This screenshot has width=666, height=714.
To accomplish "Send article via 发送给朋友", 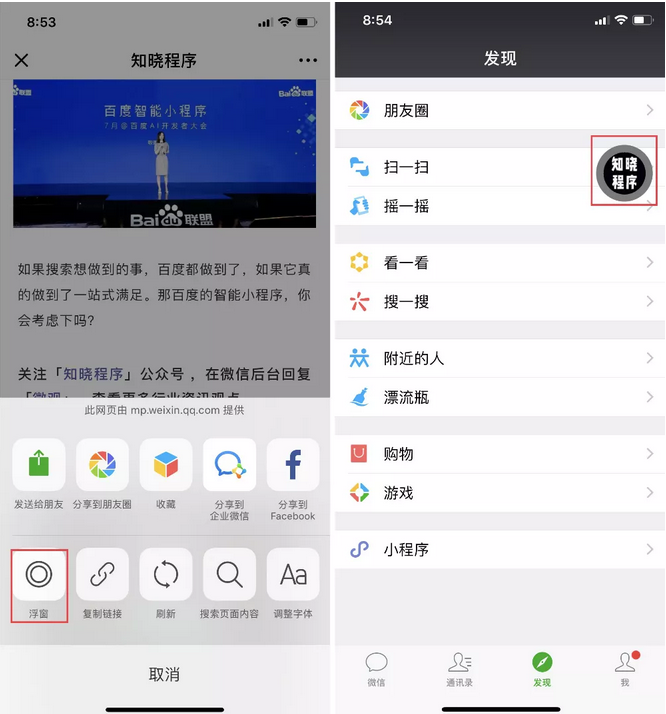I will pyautogui.click(x=39, y=465).
